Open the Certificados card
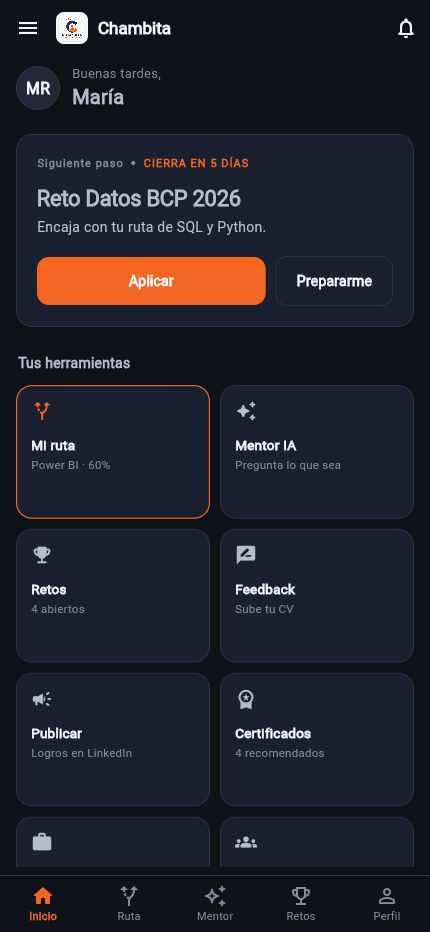This screenshot has height=932, width=430. 317,739
